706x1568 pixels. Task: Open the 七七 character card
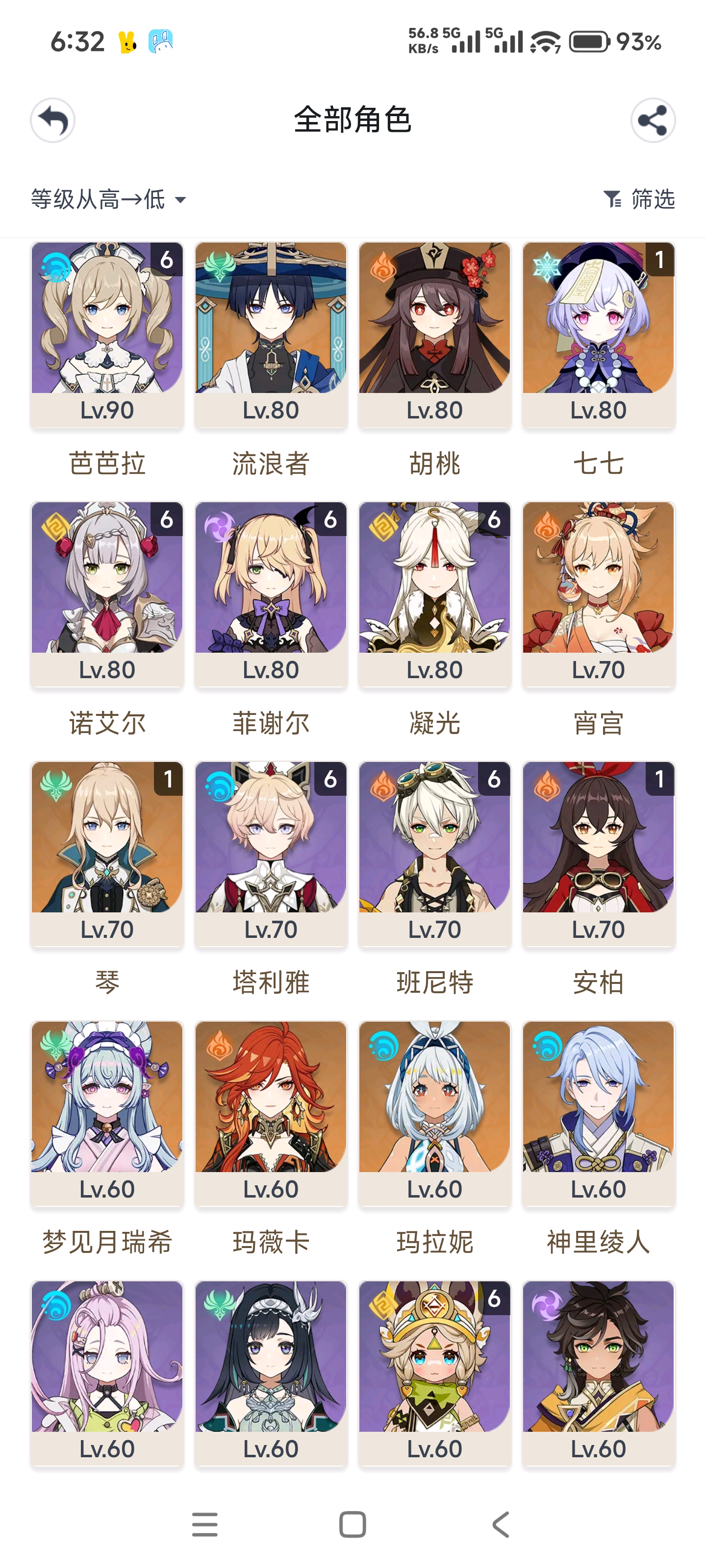(598, 335)
